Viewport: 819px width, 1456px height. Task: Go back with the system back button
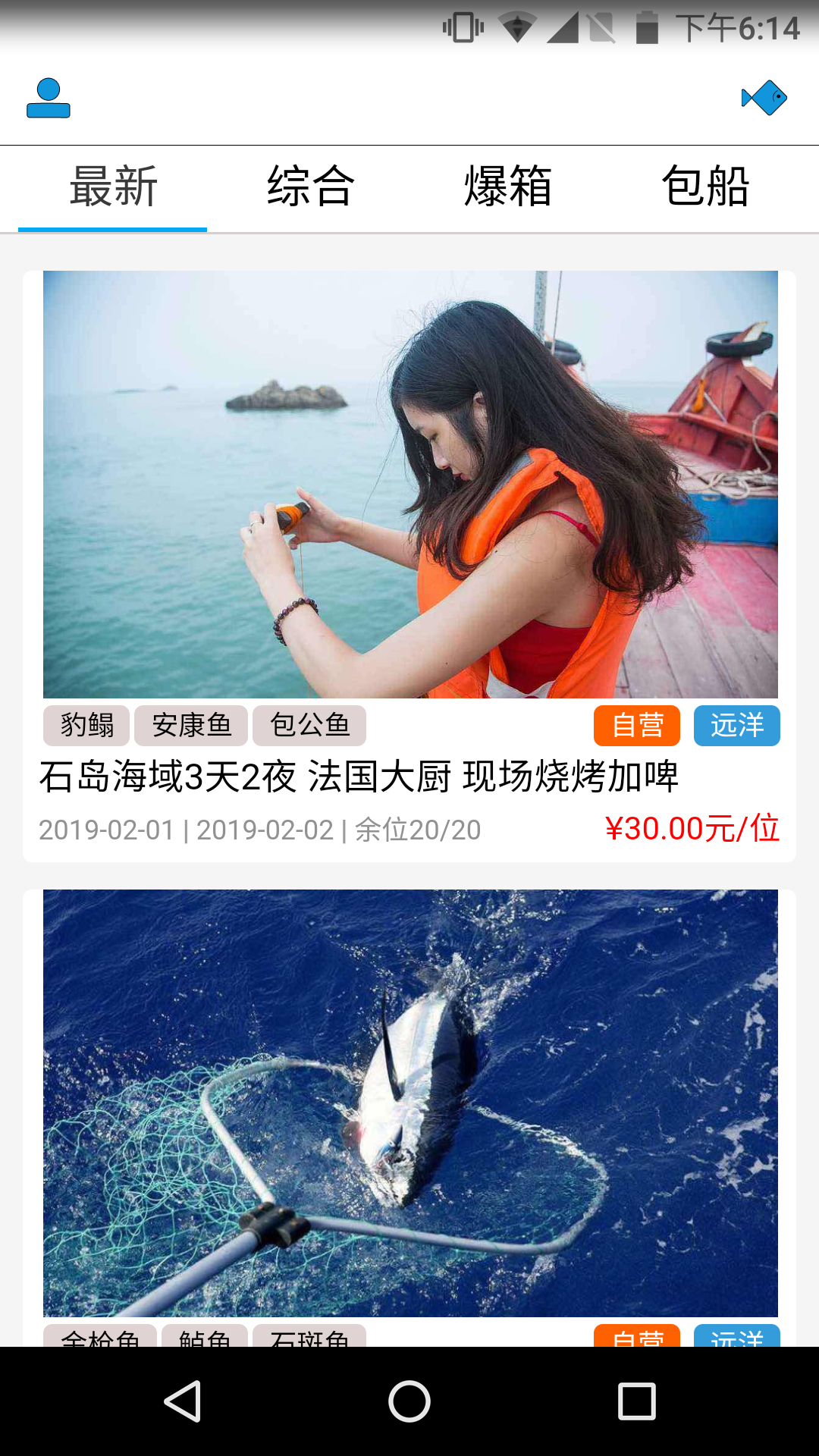[182, 1401]
